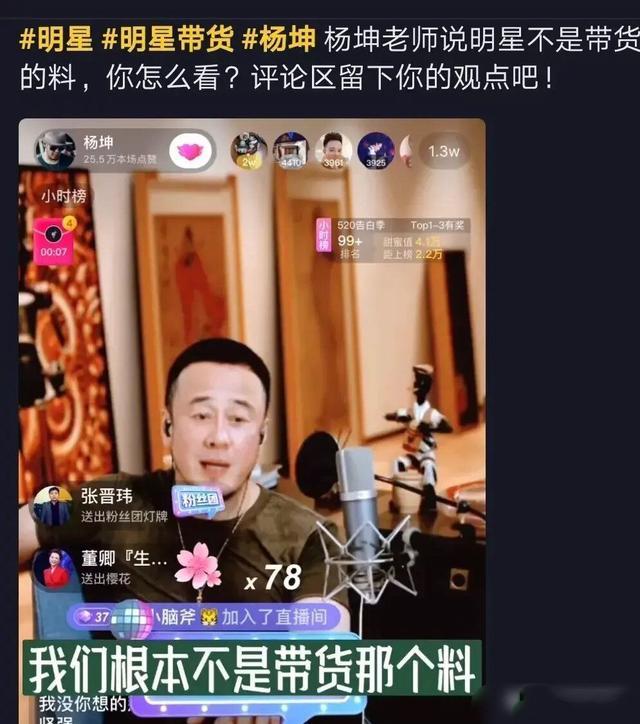
Task: Open the #明星带货 hashtag
Action: [x=168, y=42]
